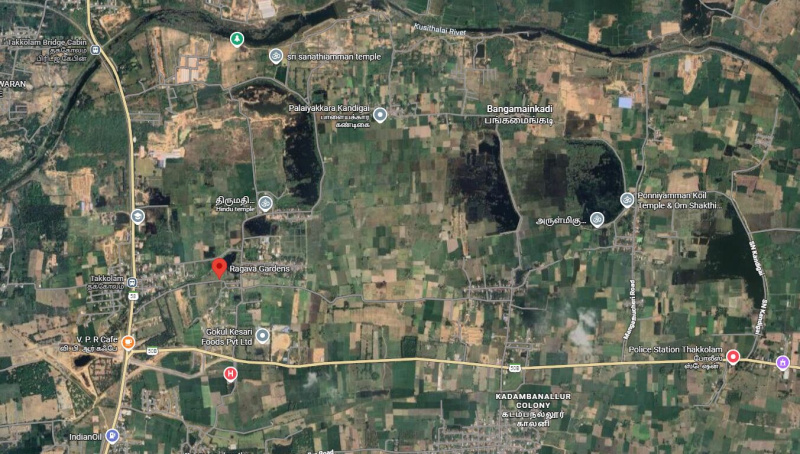Open the Gokul Kesari Foods Pvt Ltd marker
The image size is (800, 454).
coord(262,335)
